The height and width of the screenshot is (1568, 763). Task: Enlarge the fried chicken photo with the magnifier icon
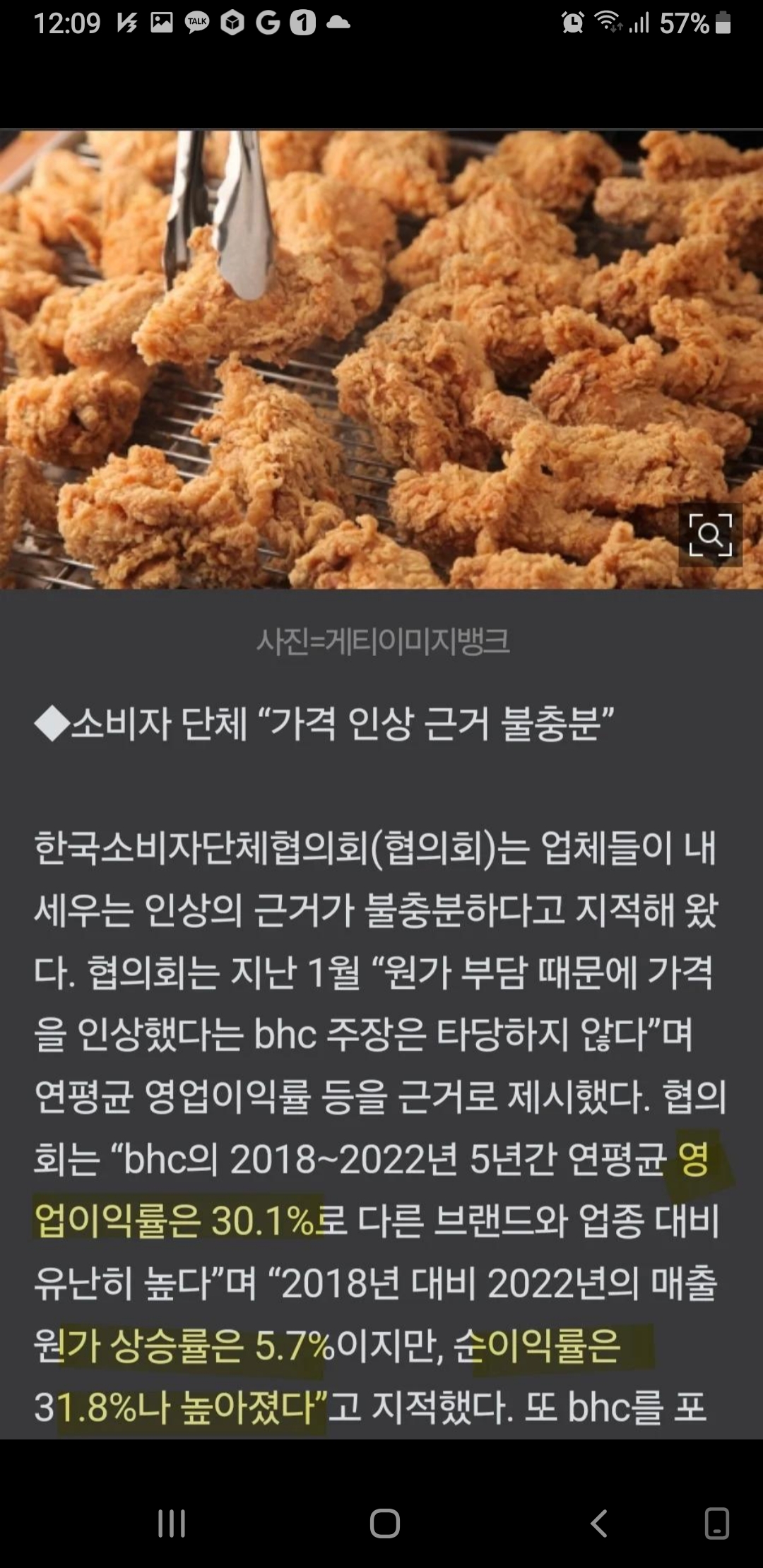710,535
